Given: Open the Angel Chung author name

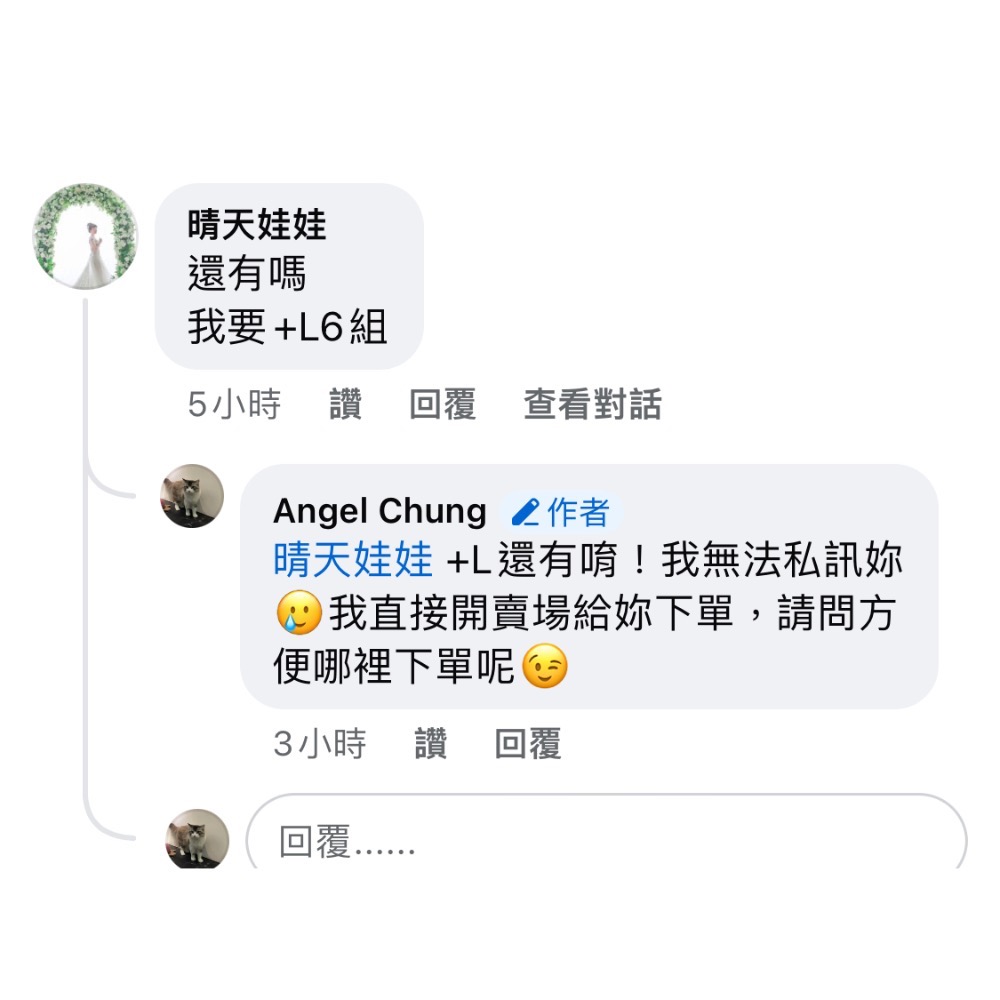Looking at the screenshot, I should coord(379,512).
